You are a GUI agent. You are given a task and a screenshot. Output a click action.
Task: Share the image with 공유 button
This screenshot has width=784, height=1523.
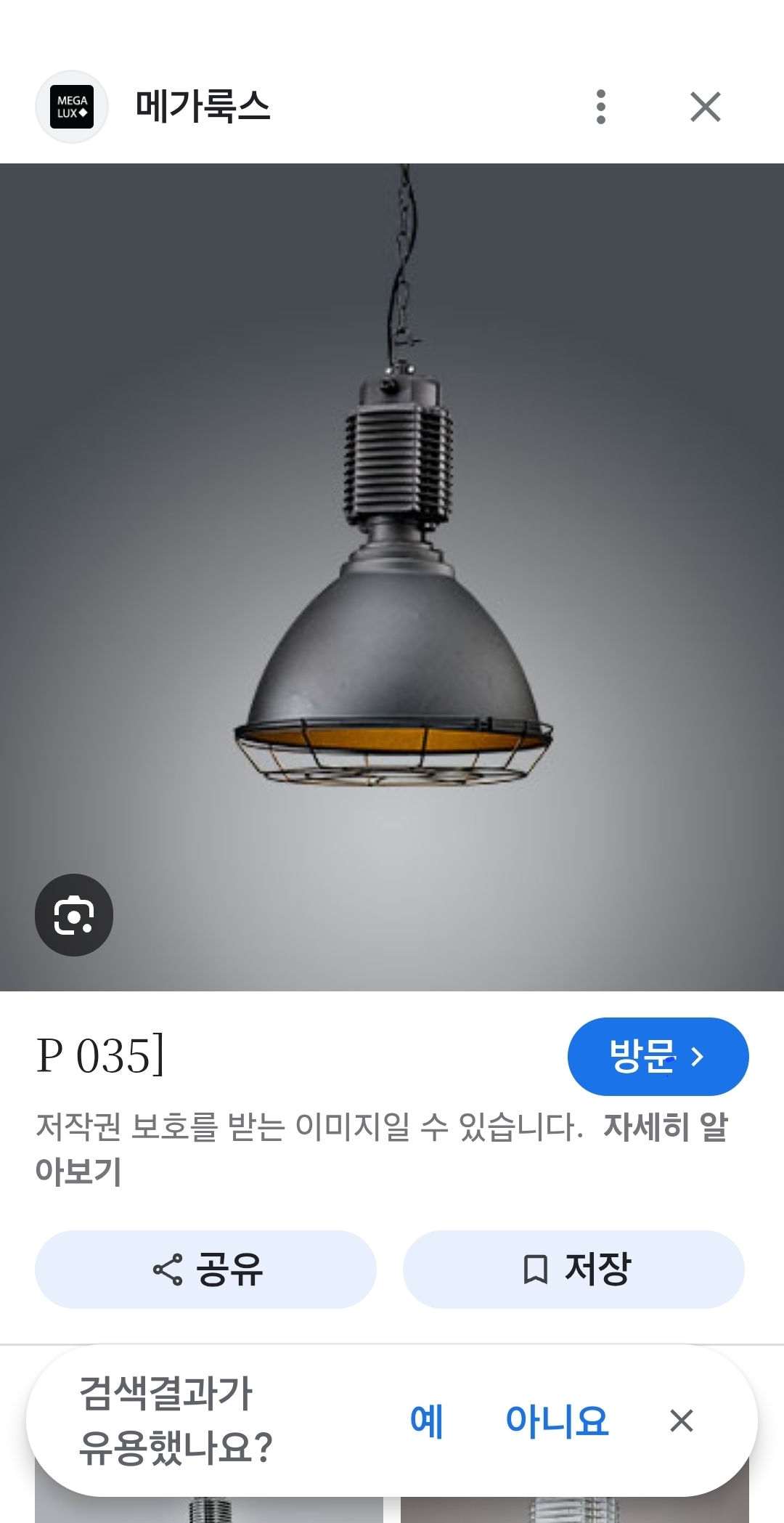(x=206, y=1269)
